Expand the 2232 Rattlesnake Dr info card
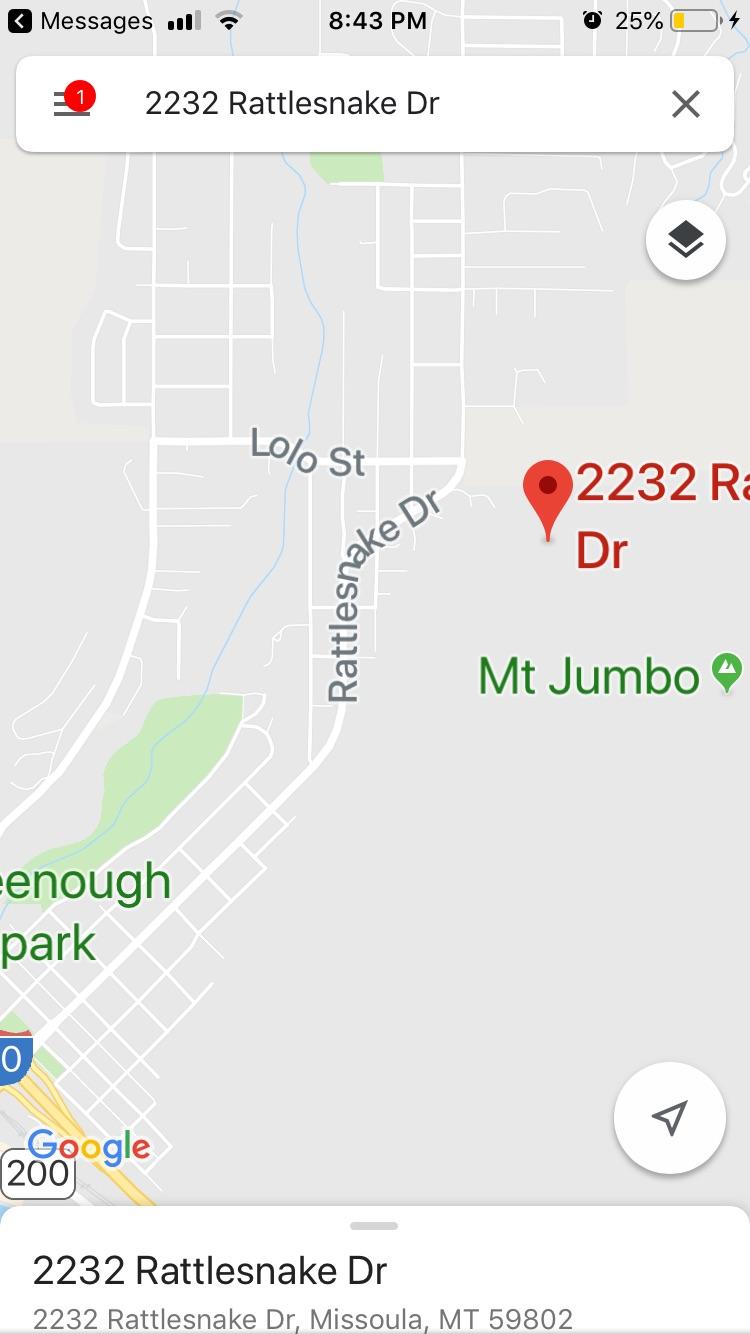This screenshot has width=750, height=1334. click(x=374, y=1271)
